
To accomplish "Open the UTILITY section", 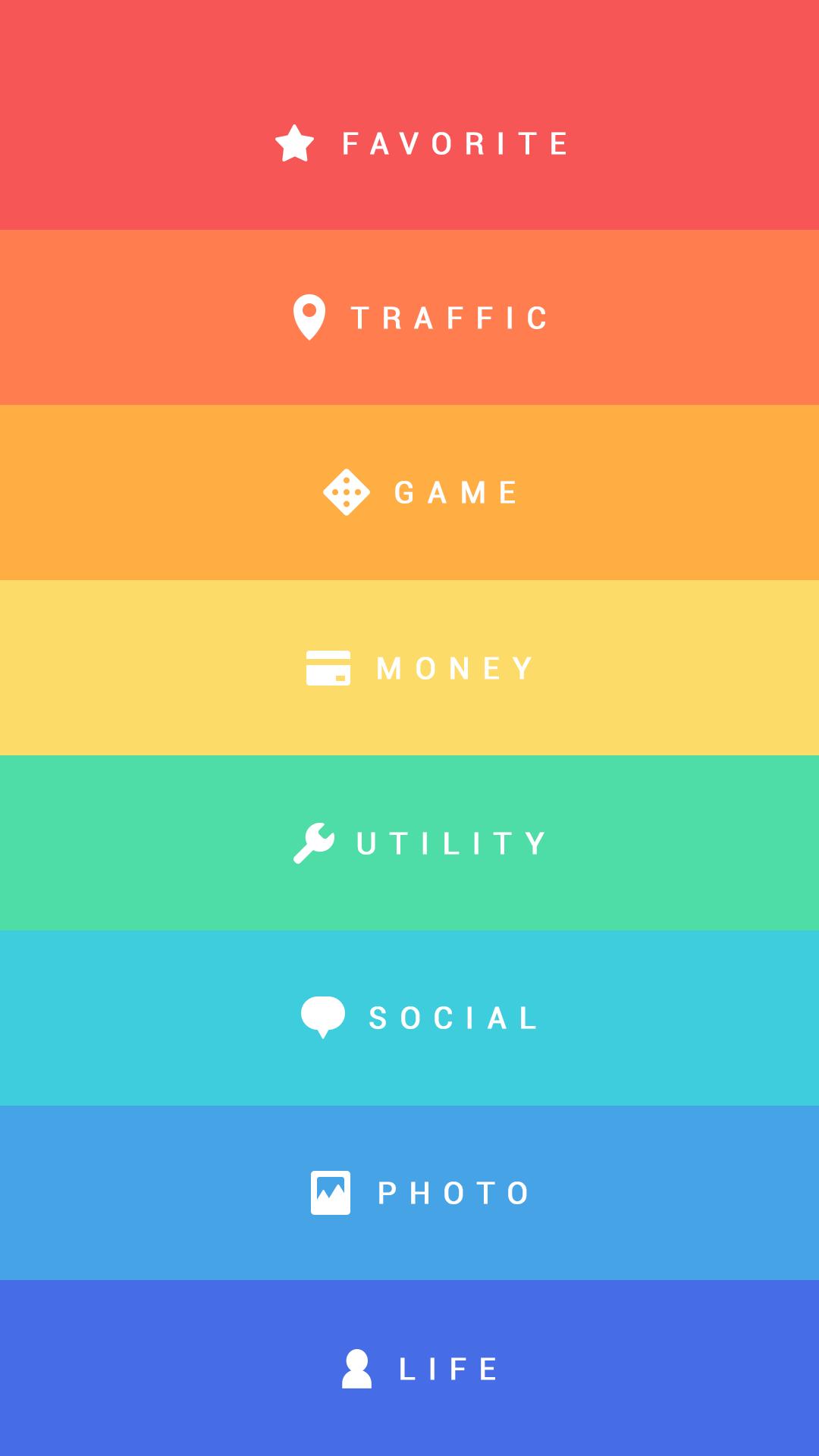I will [450, 843].
